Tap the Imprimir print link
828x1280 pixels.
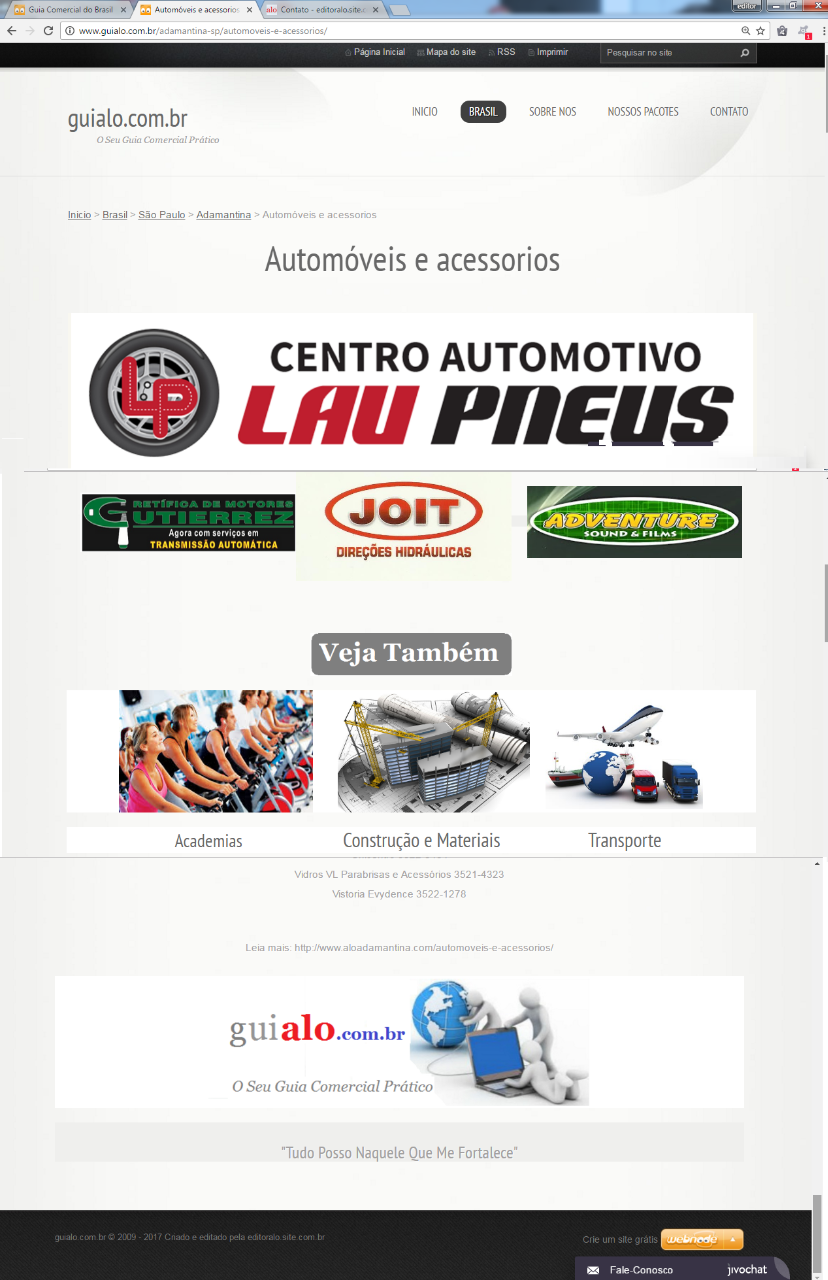(552, 52)
